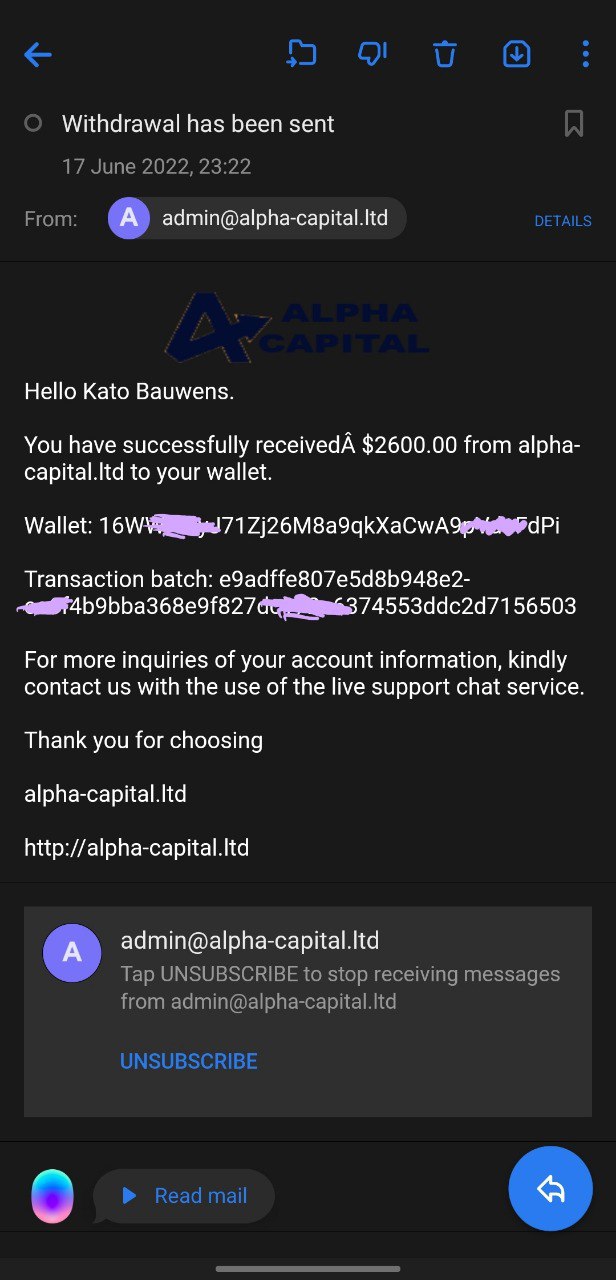Delete this email with the trash icon
Viewport: 616px width, 1280px height.
click(445, 54)
